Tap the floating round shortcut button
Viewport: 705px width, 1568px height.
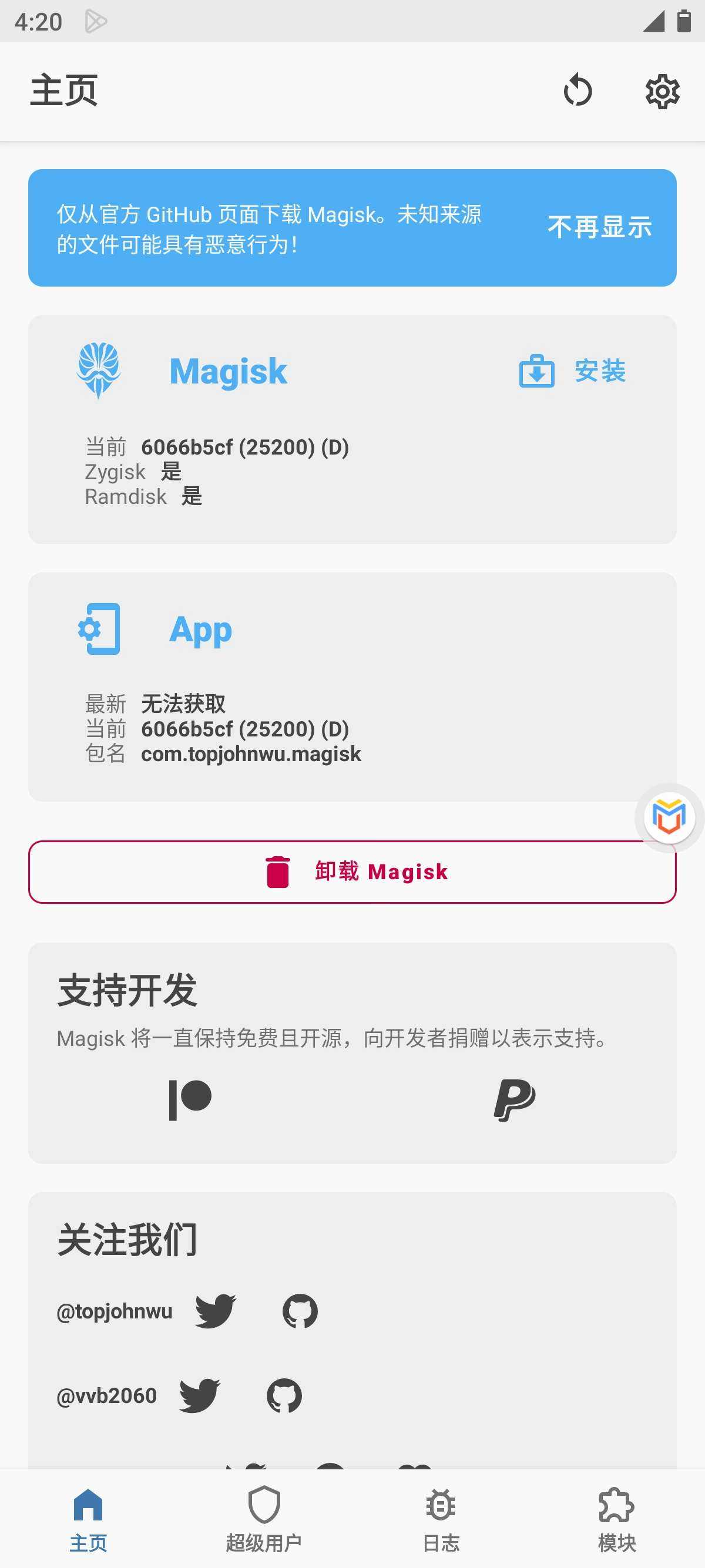click(x=669, y=817)
